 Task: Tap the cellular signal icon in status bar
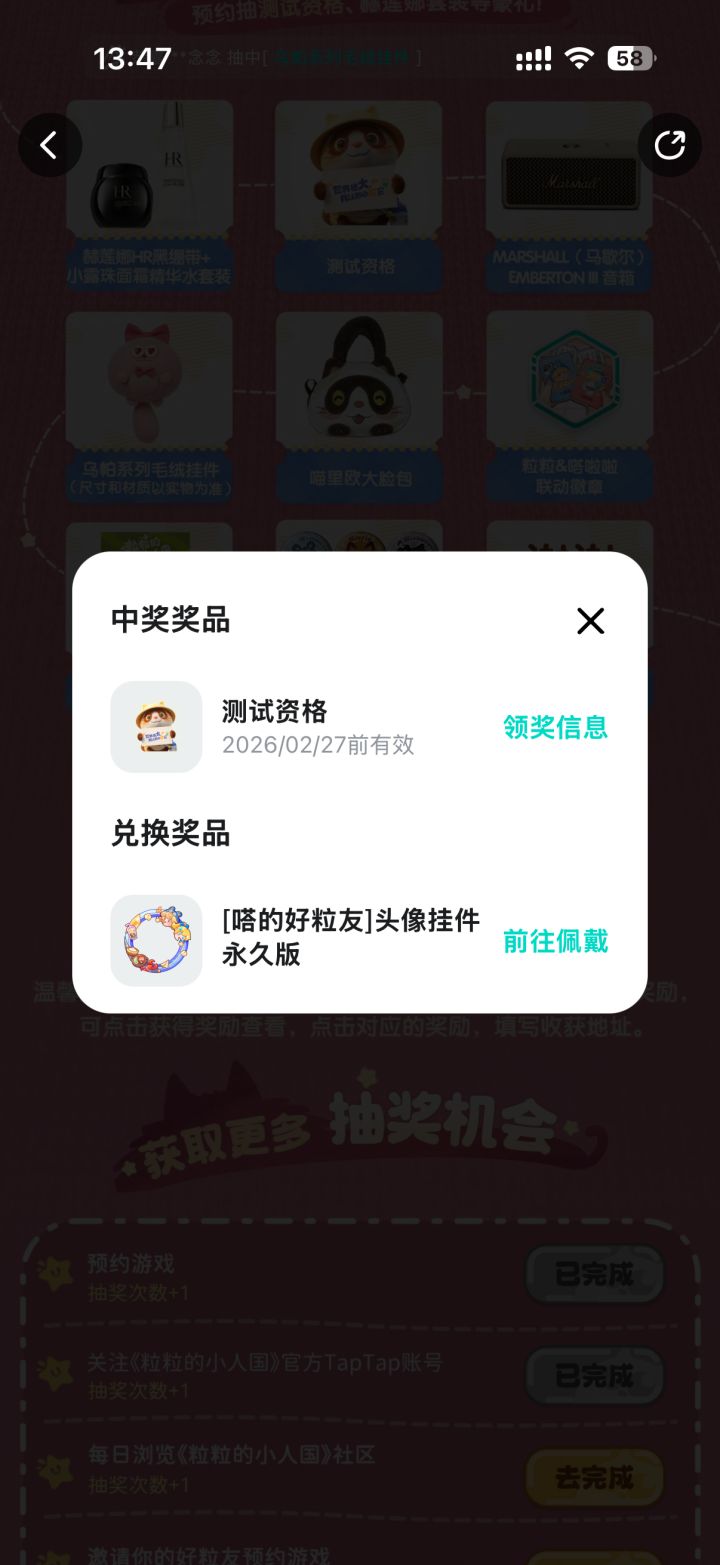tap(532, 58)
